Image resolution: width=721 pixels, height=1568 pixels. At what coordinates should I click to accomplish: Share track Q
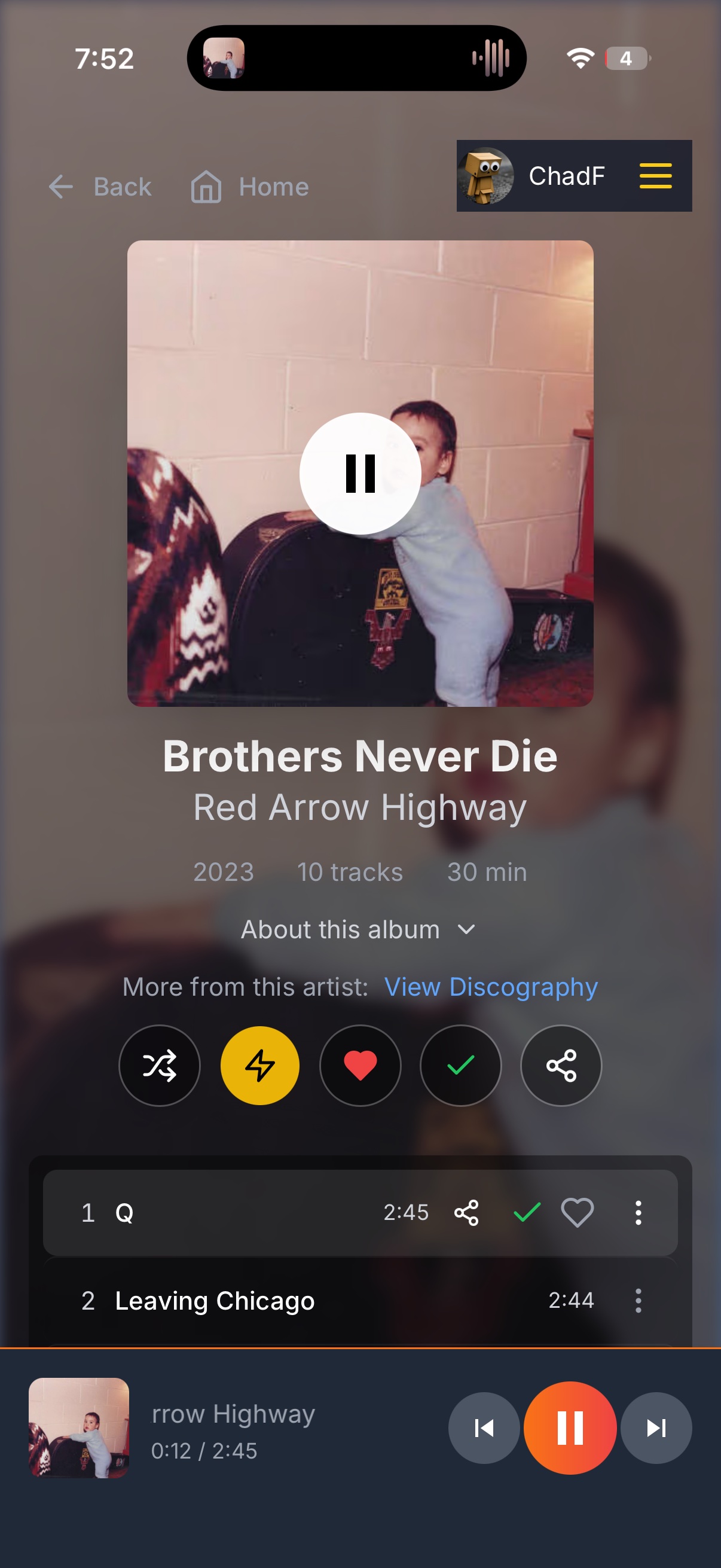pos(467,1213)
